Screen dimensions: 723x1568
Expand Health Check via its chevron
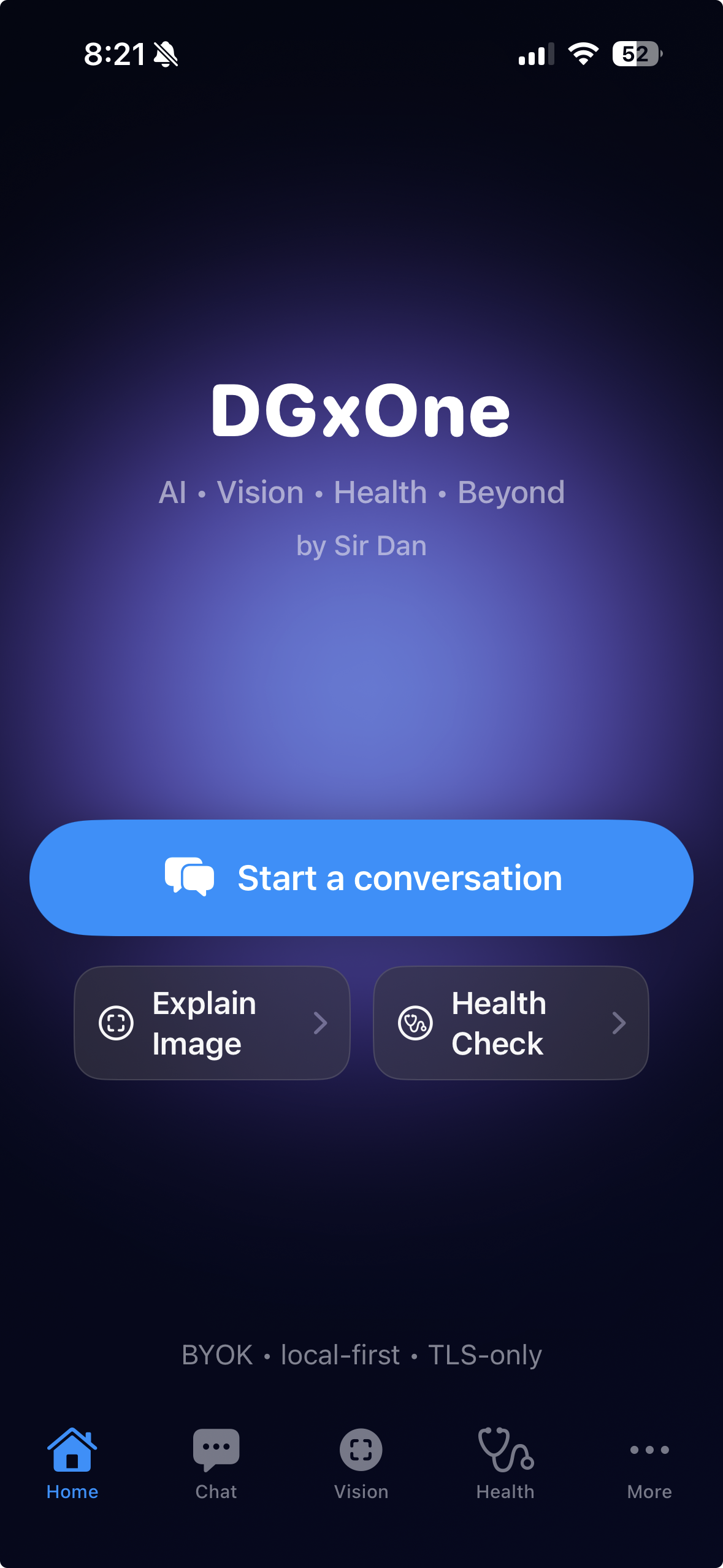tap(619, 1022)
